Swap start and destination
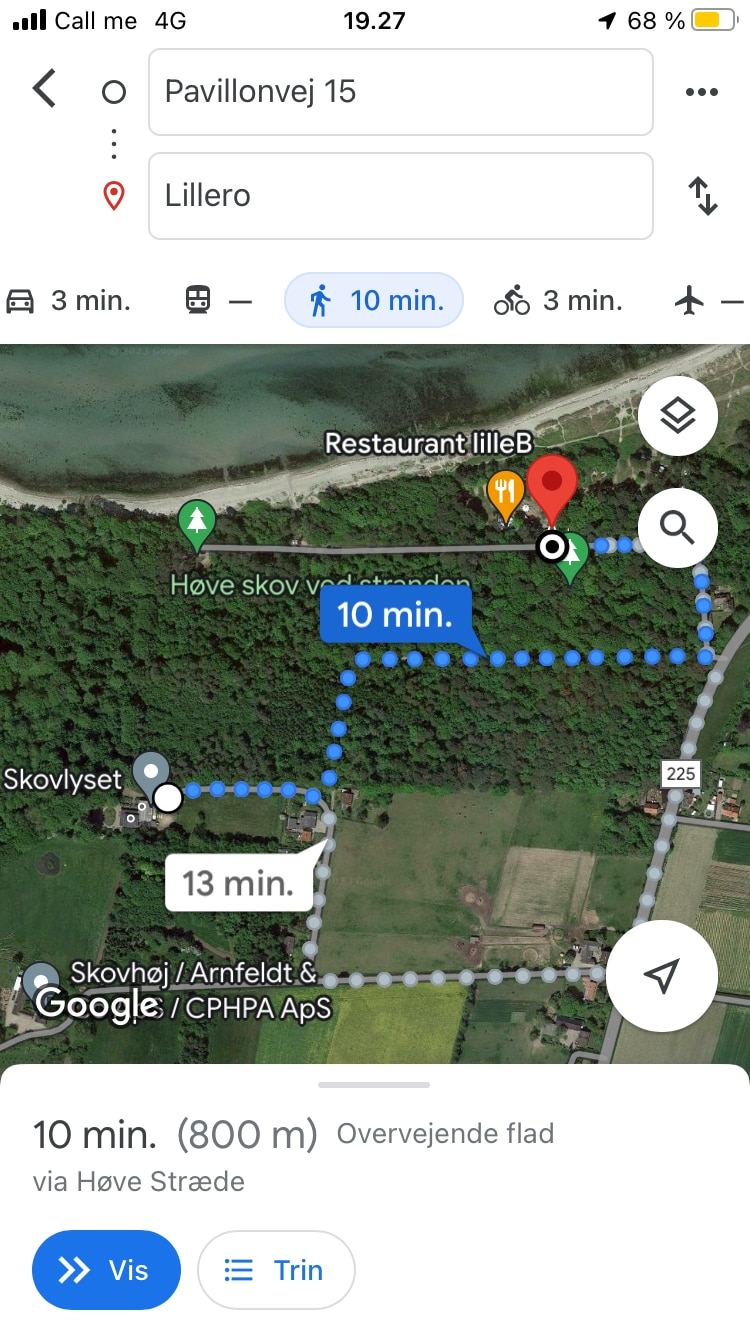This screenshot has width=750, height=1334. pyautogui.click(x=704, y=196)
